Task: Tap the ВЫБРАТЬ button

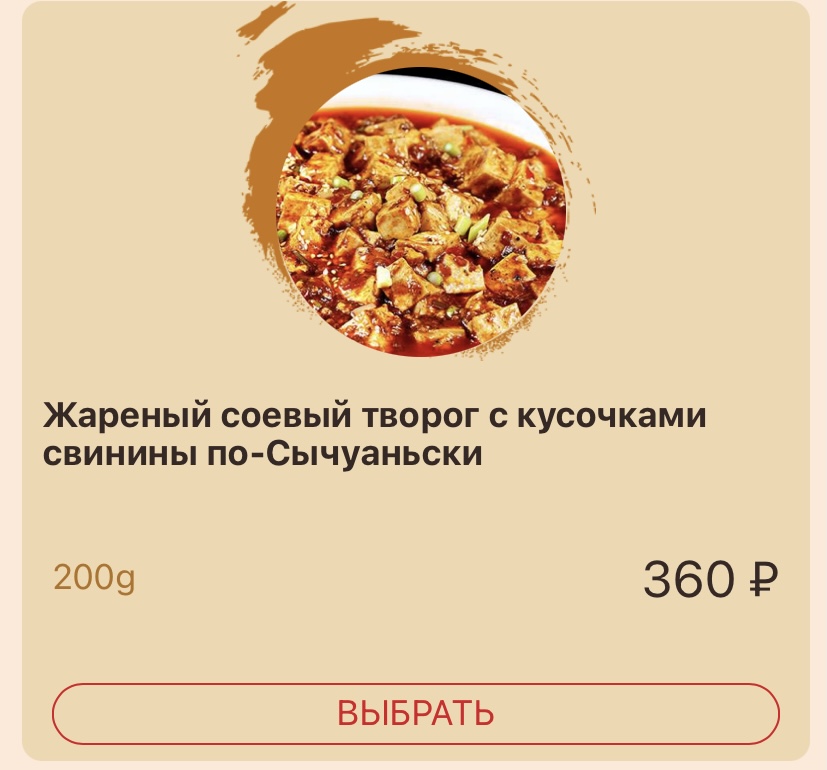Action: 415,713
